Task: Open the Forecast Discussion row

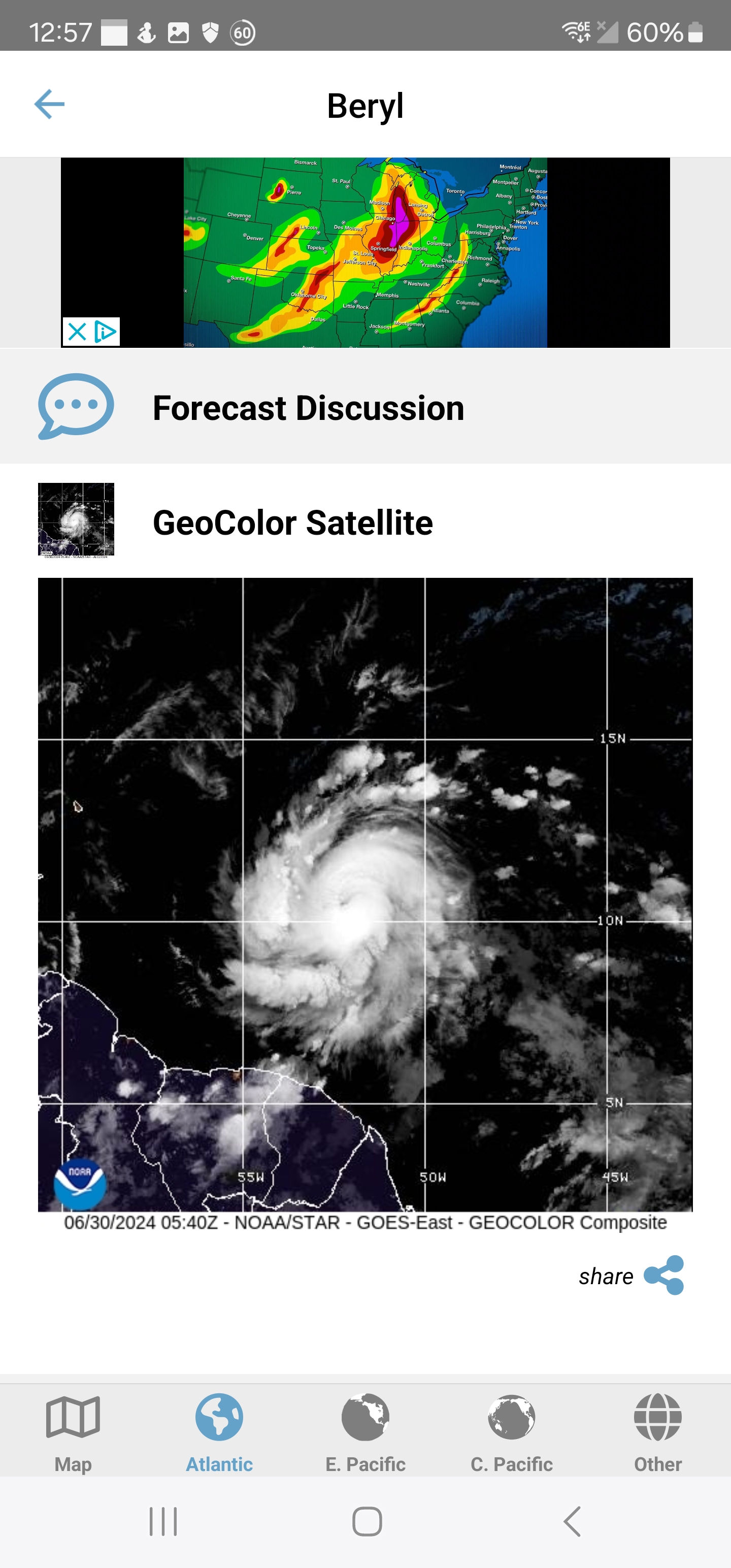Action: [365, 407]
